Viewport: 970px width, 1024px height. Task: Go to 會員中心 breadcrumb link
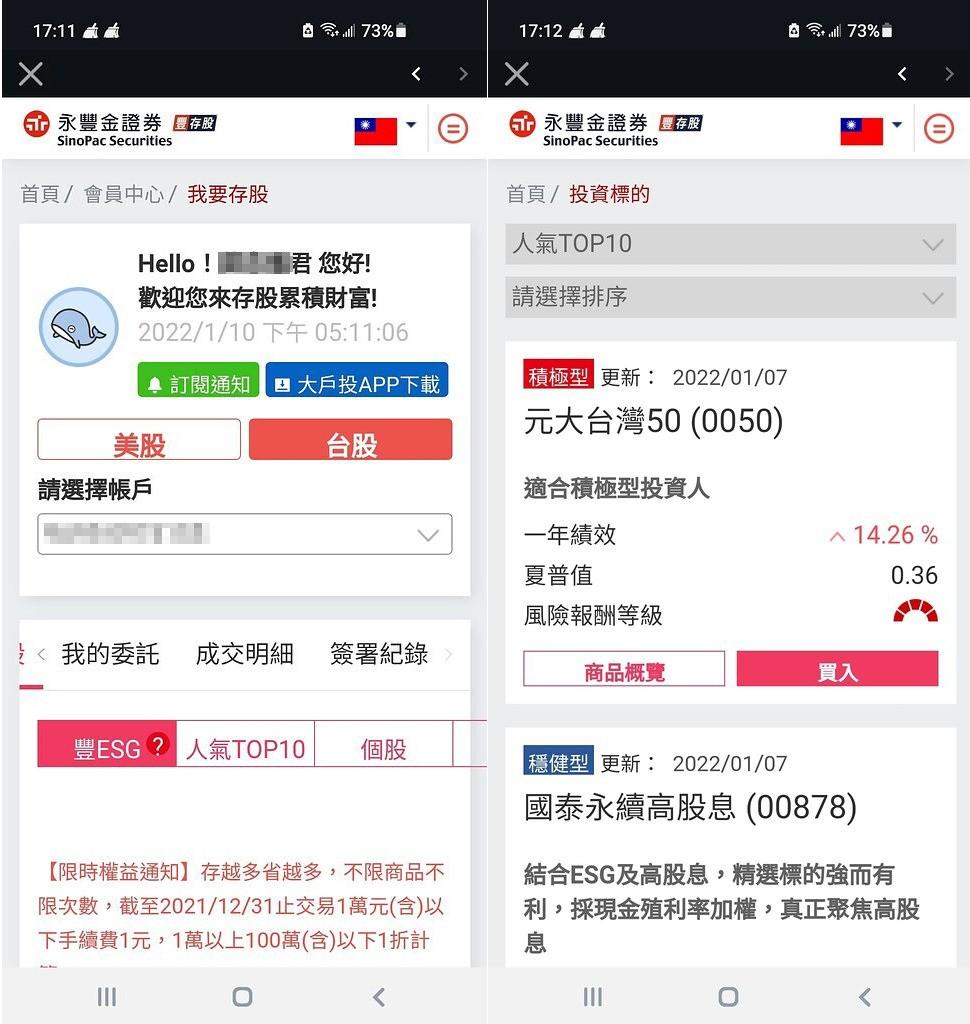pyautogui.click(x=123, y=194)
